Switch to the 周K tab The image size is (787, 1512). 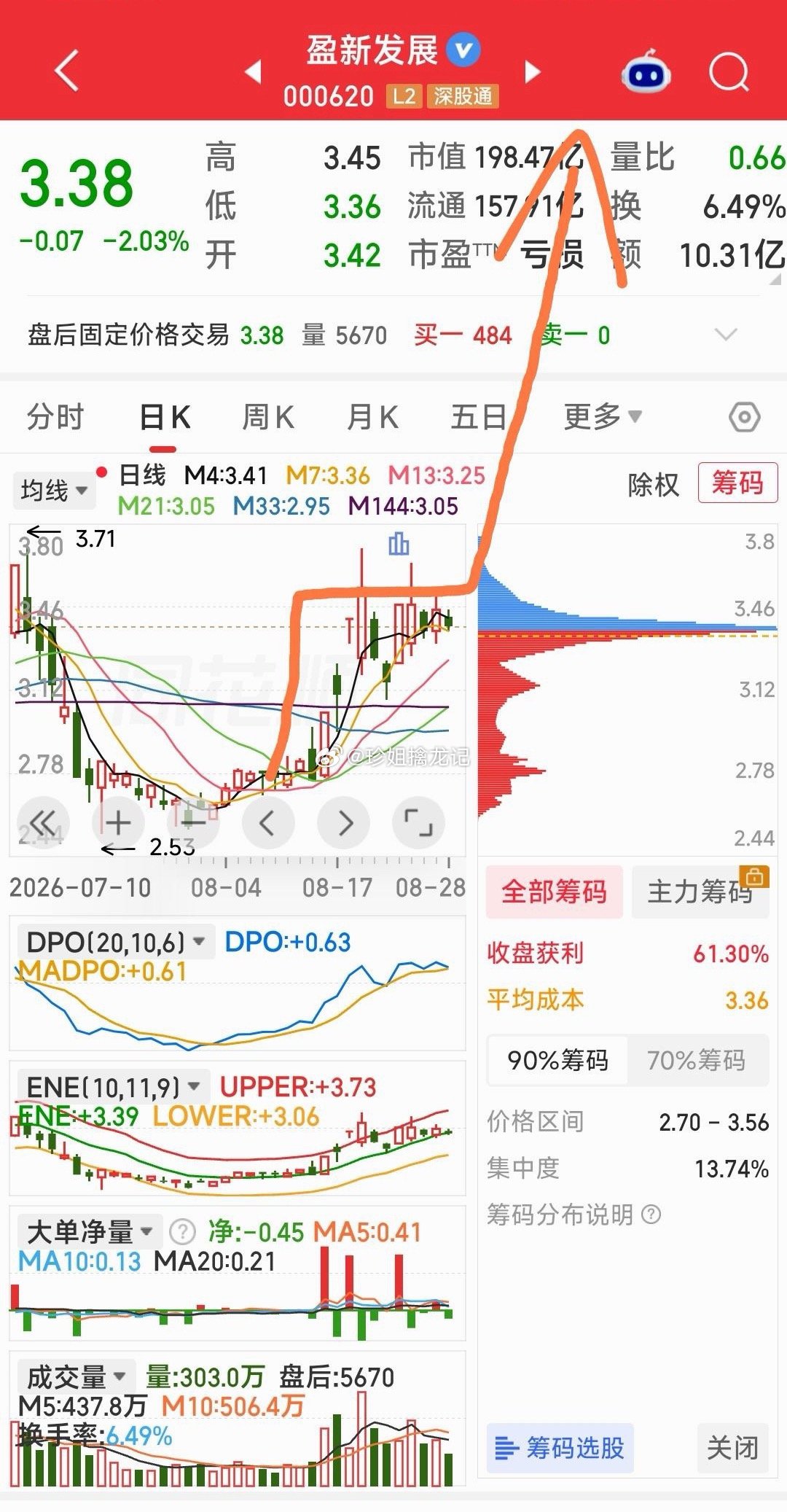[x=268, y=418]
